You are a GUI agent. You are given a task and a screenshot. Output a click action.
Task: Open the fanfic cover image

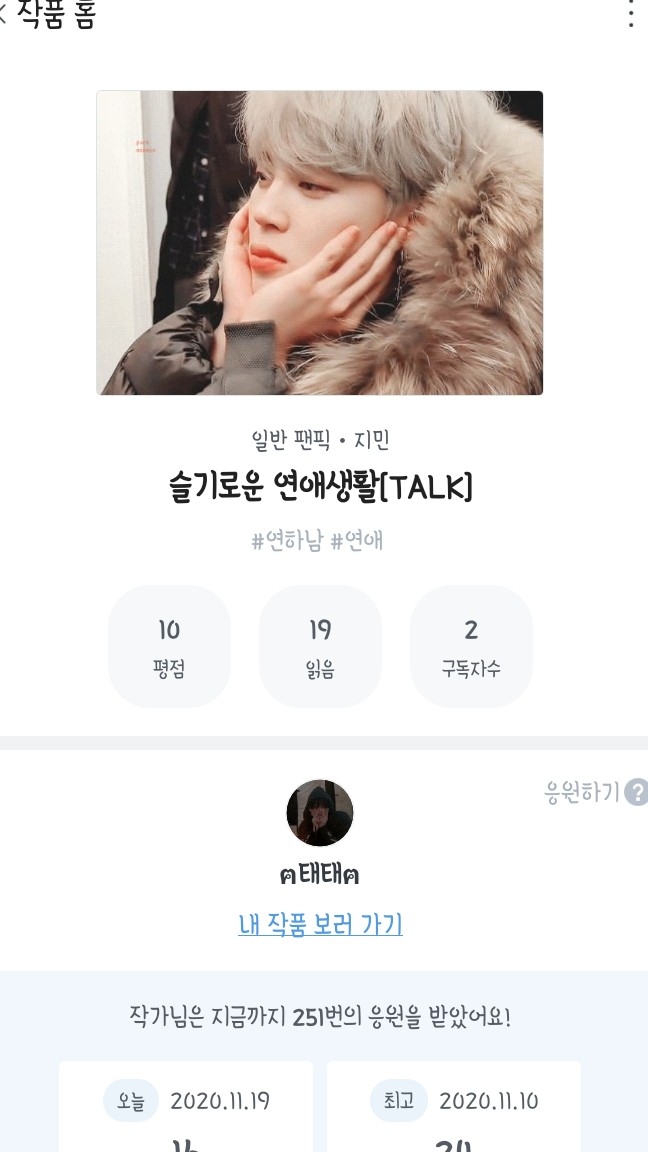point(320,243)
